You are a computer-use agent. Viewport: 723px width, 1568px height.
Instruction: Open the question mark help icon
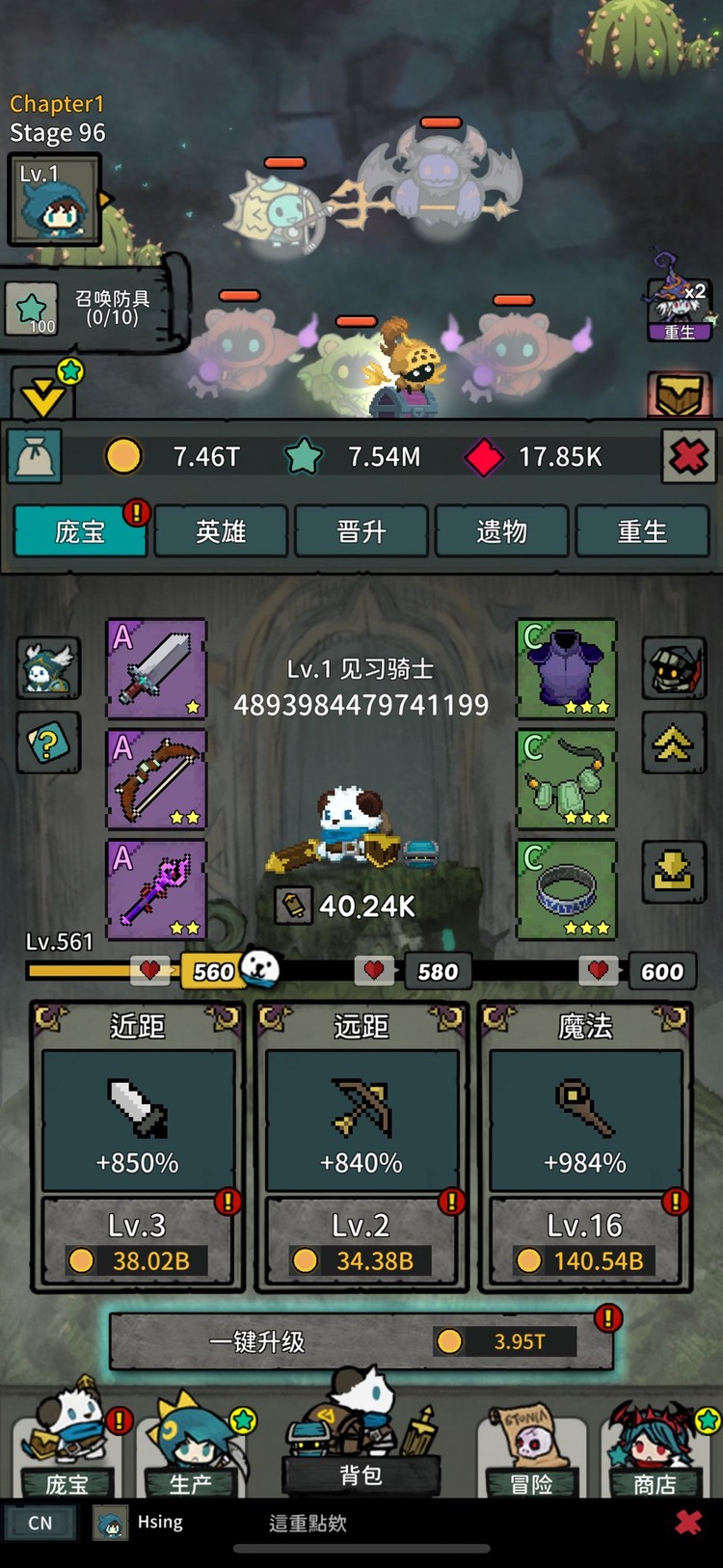pyautogui.click(x=48, y=743)
